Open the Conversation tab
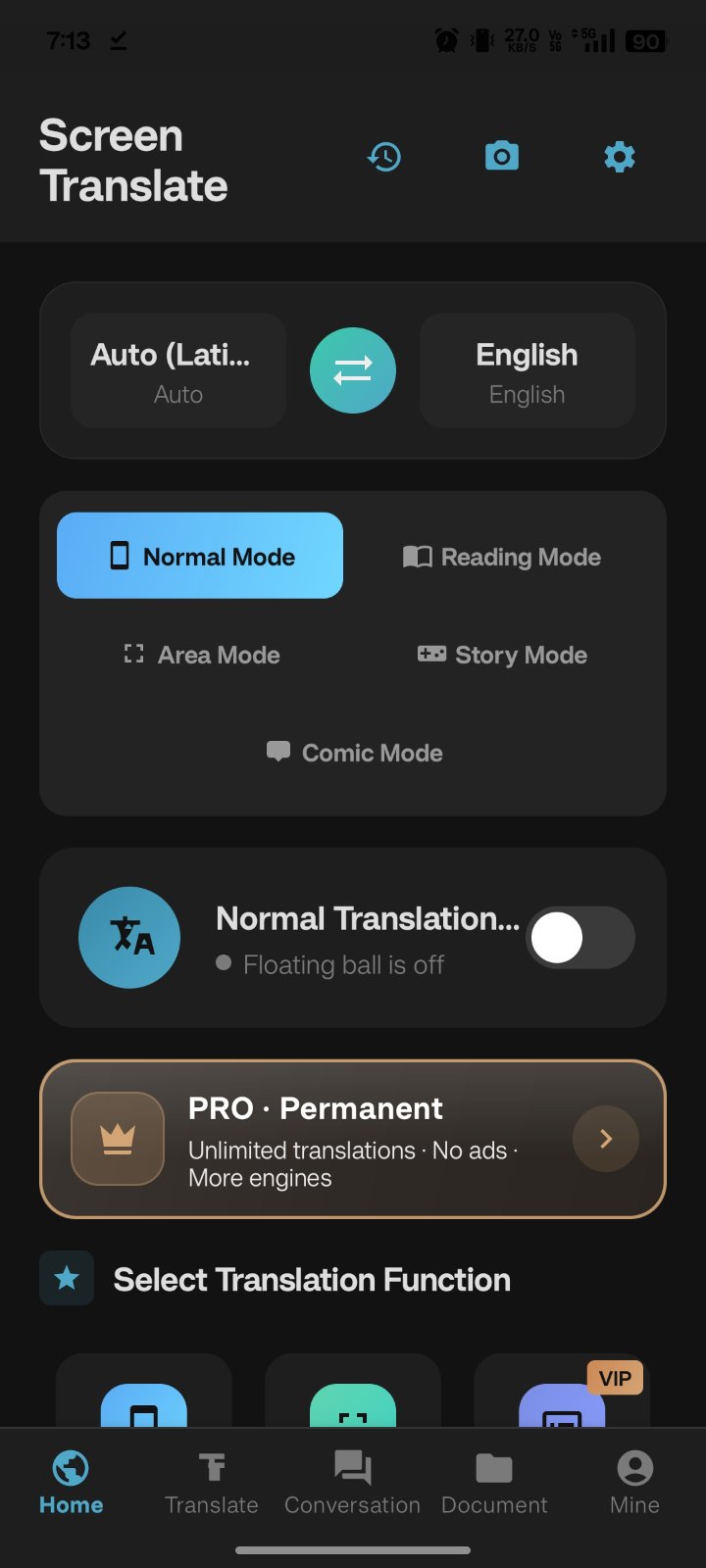 352,1483
